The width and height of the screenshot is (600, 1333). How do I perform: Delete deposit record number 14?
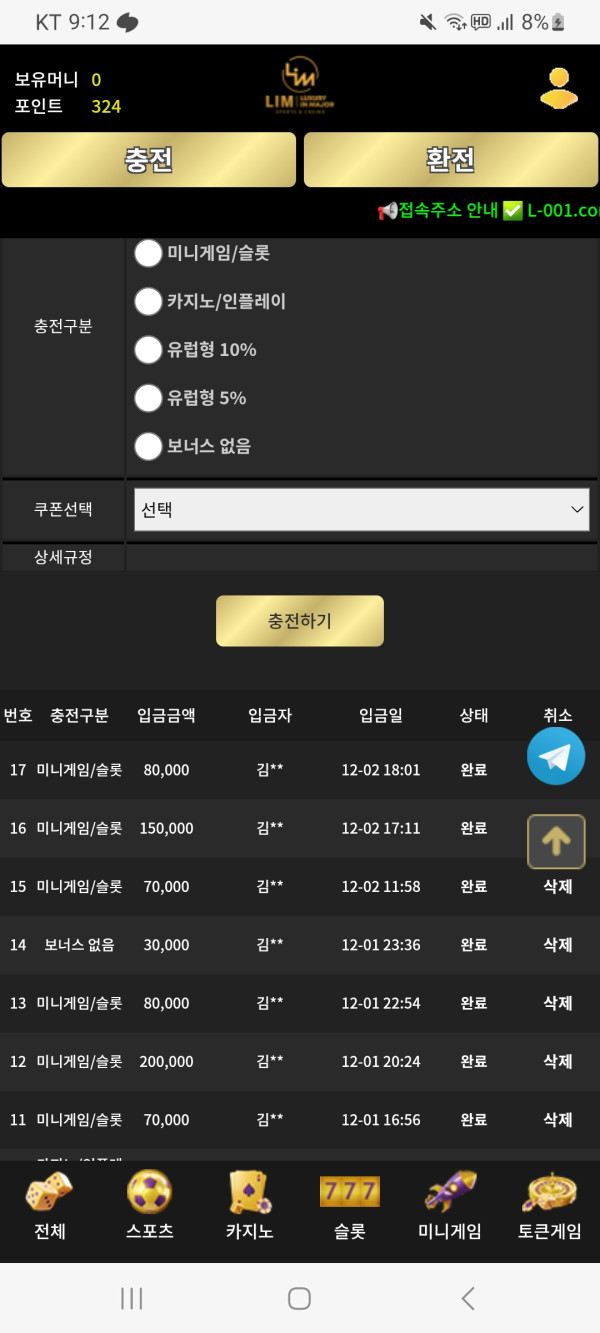click(x=557, y=944)
